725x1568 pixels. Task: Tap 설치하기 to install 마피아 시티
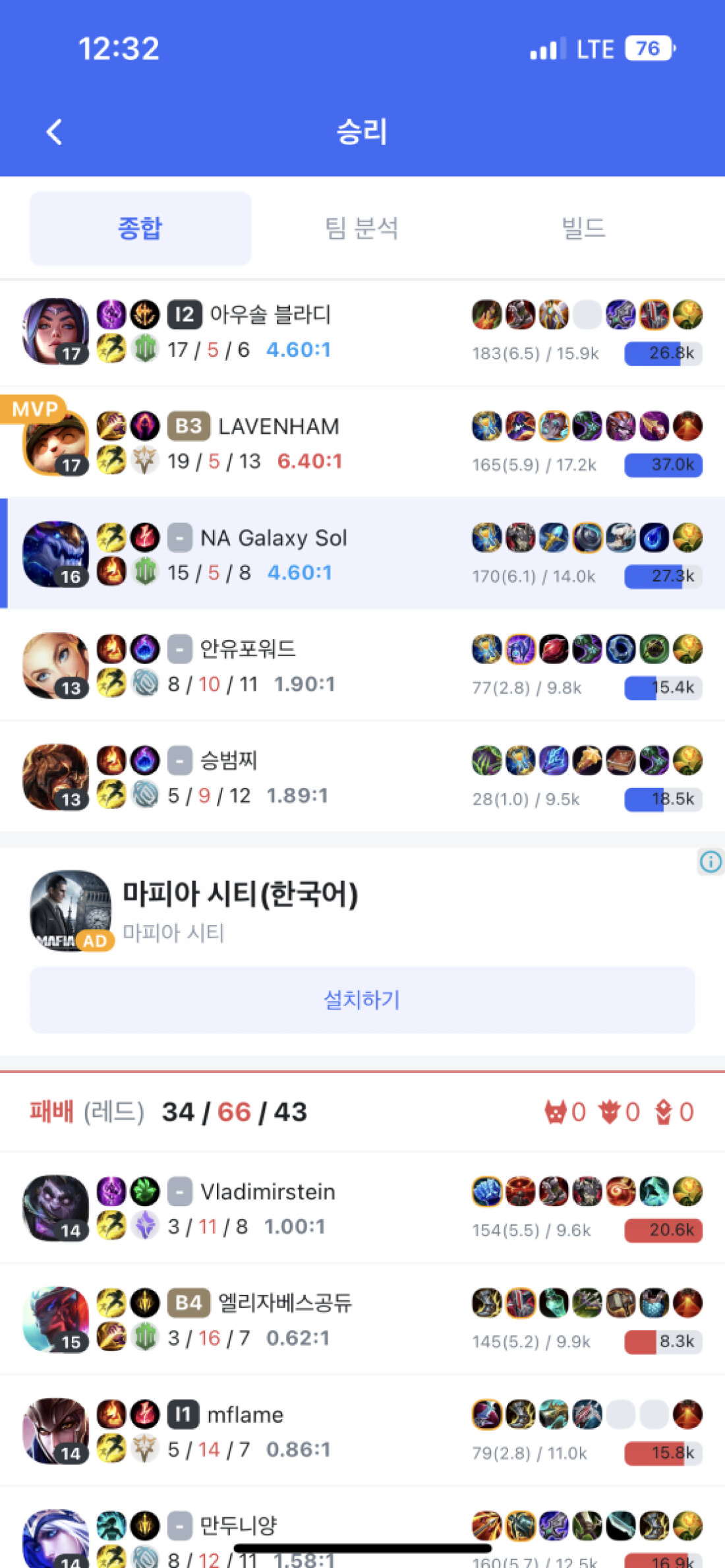tap(362, 1000)
